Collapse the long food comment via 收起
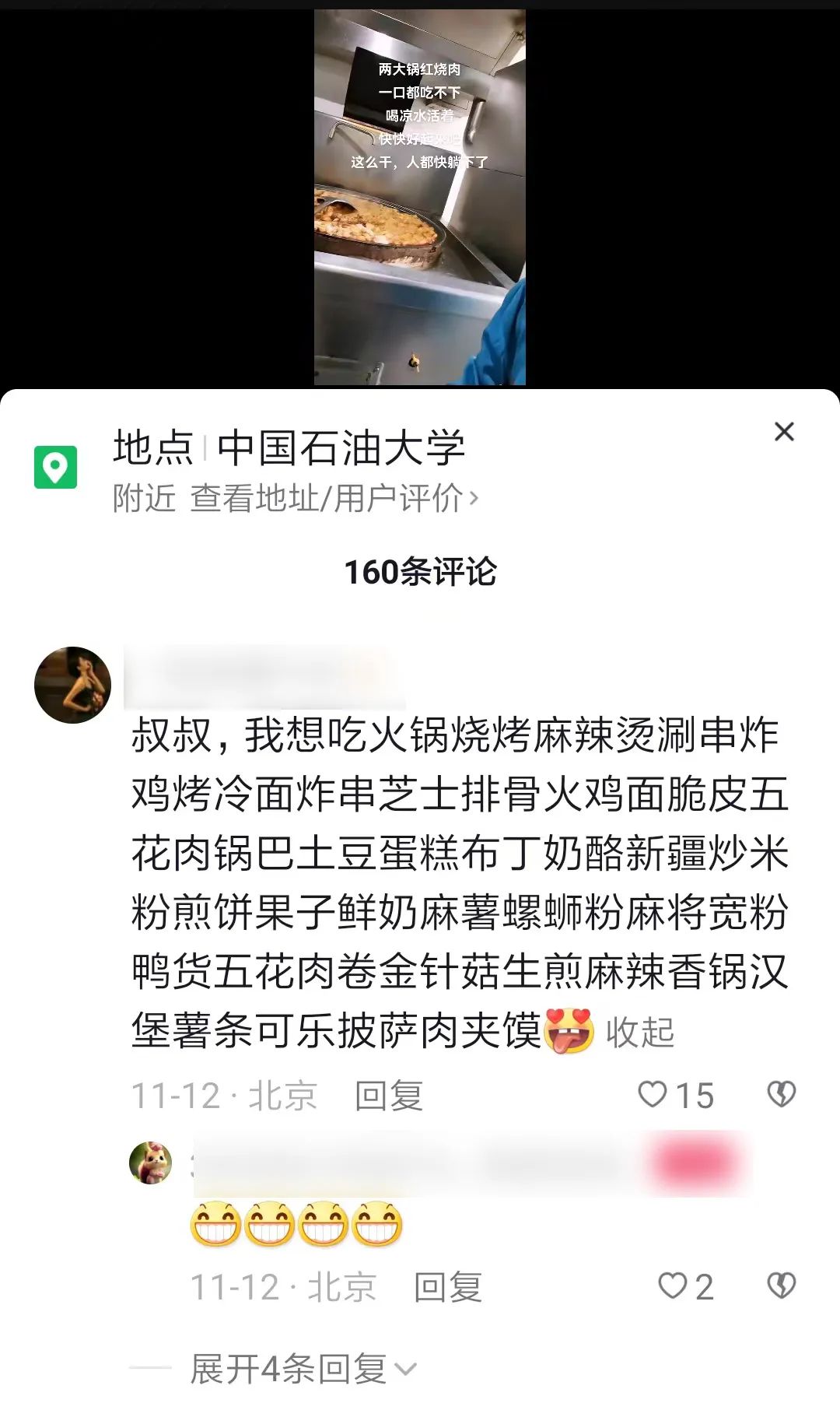840x1410 pixels. coord(639,1033)
